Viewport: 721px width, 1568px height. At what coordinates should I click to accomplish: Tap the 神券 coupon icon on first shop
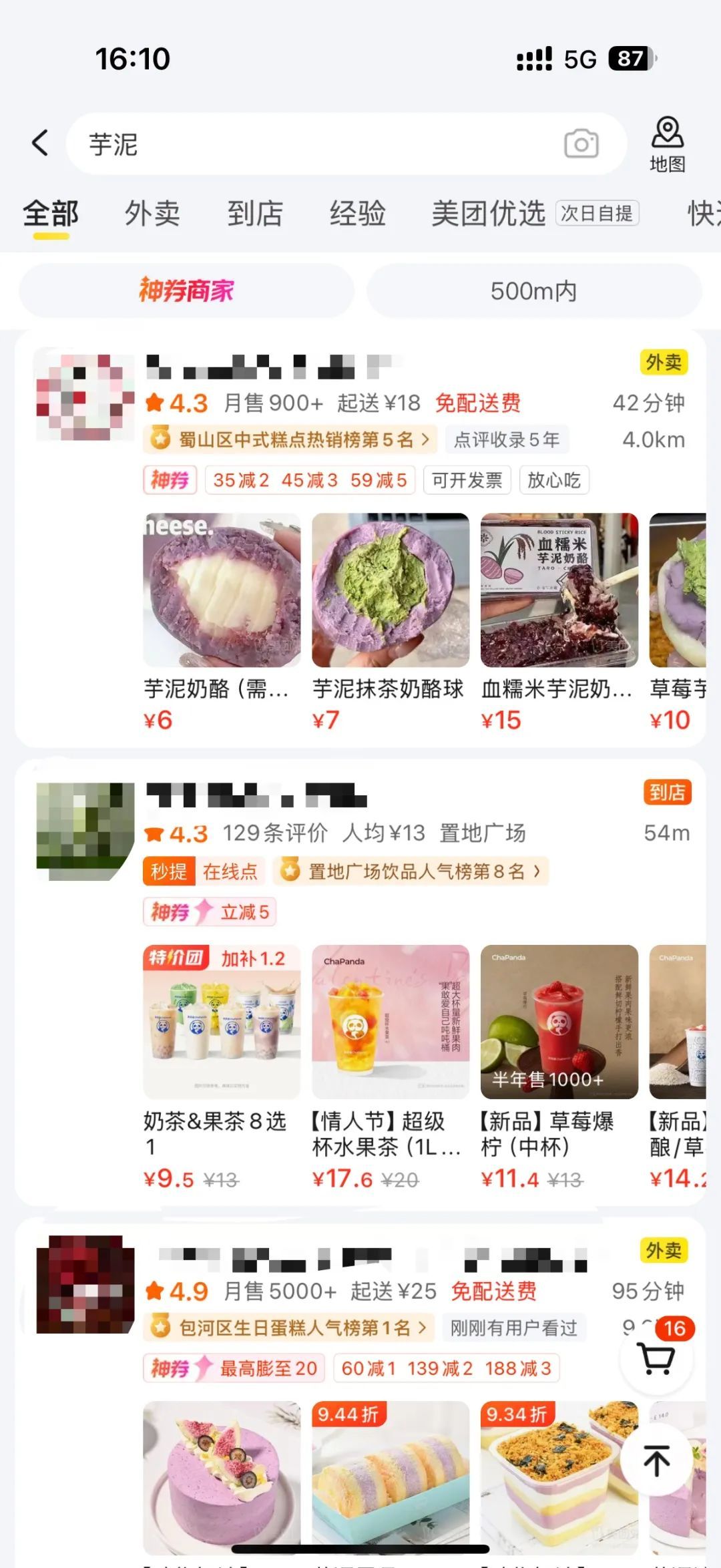[169, 479]
